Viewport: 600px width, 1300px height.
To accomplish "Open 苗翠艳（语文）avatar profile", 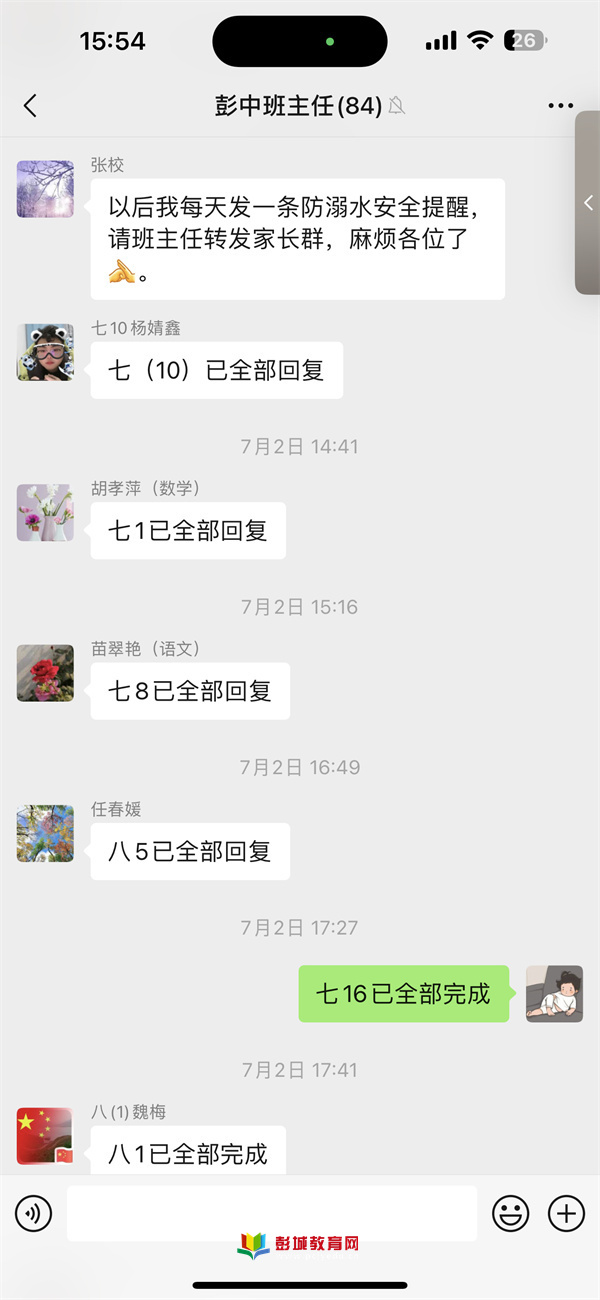I will pos(45,673).
